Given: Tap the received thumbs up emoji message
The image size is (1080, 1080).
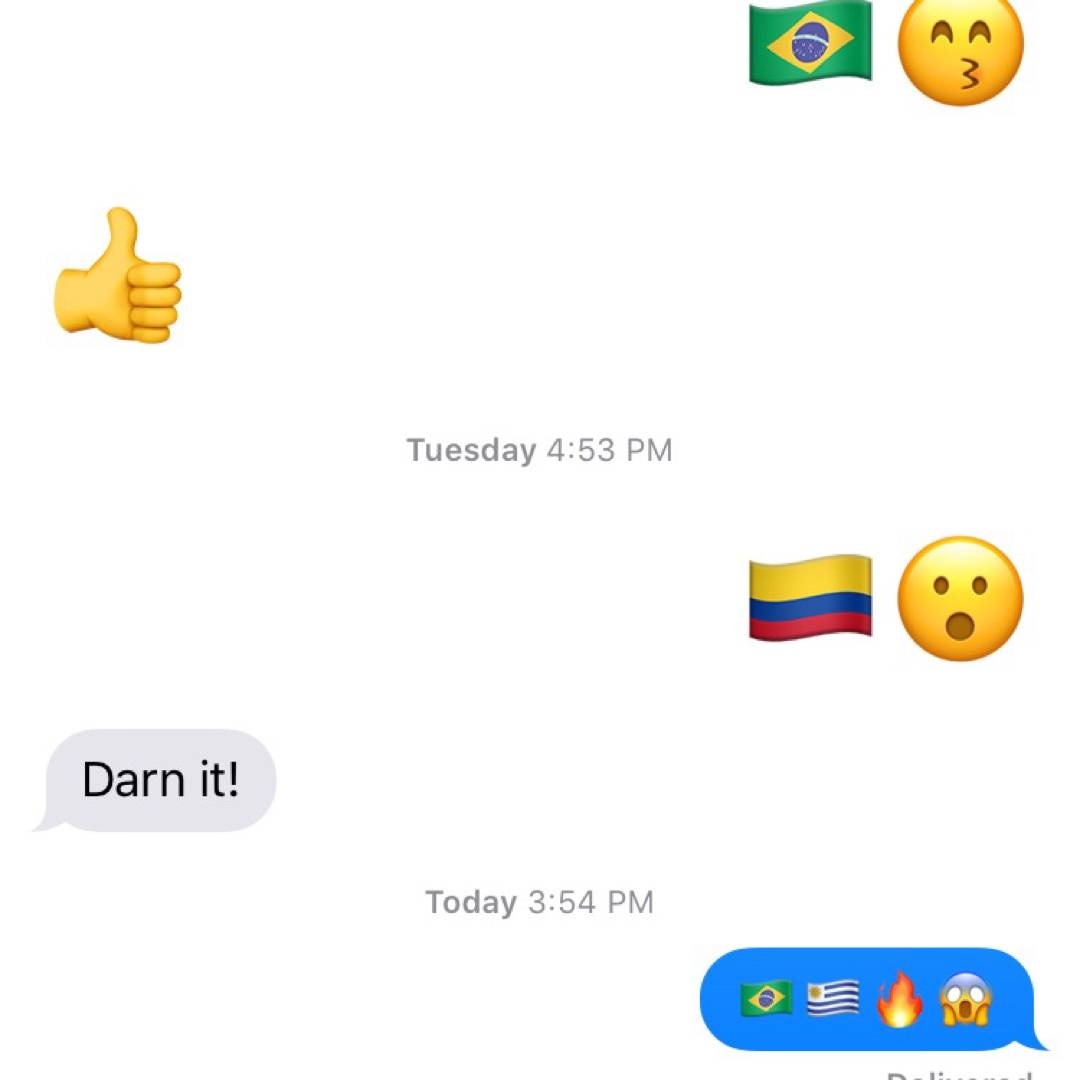Looking at the screenshot, I should pyautogui.click(x=118, y=276).
